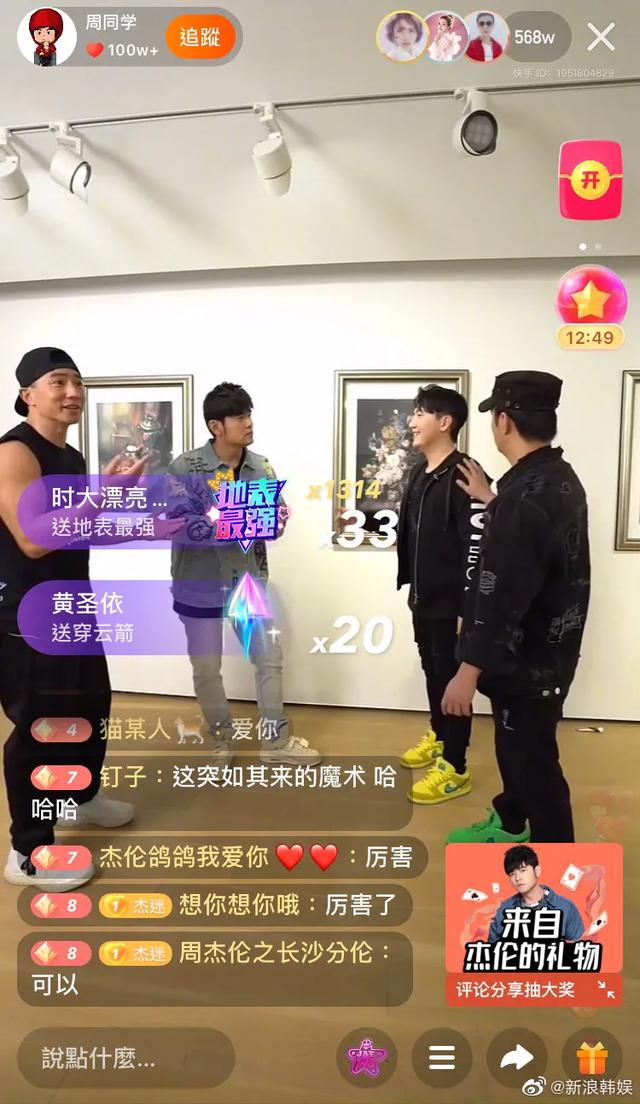Open the three-line menu

pyautogui.click(x=442, y=1058)
